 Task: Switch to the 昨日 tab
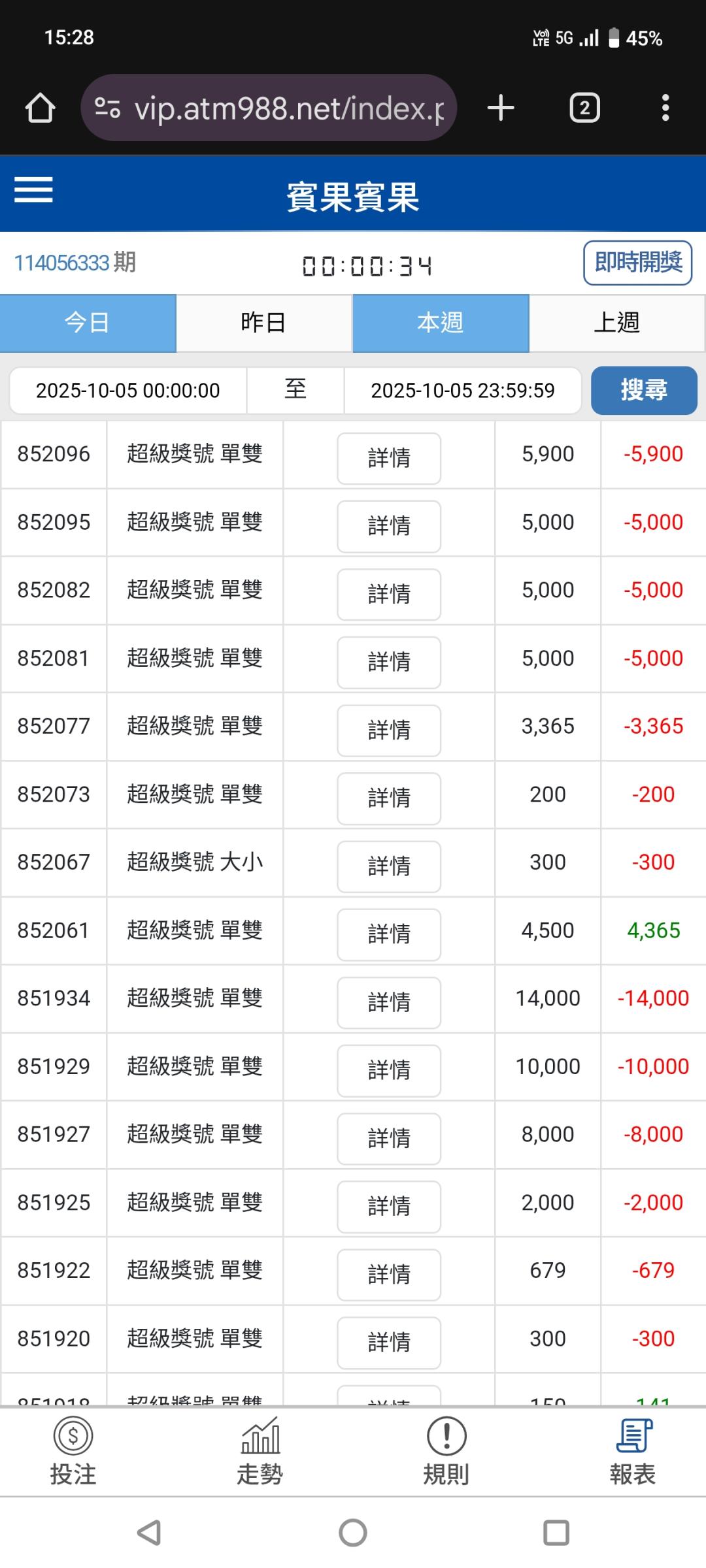[x=264, y=323]
